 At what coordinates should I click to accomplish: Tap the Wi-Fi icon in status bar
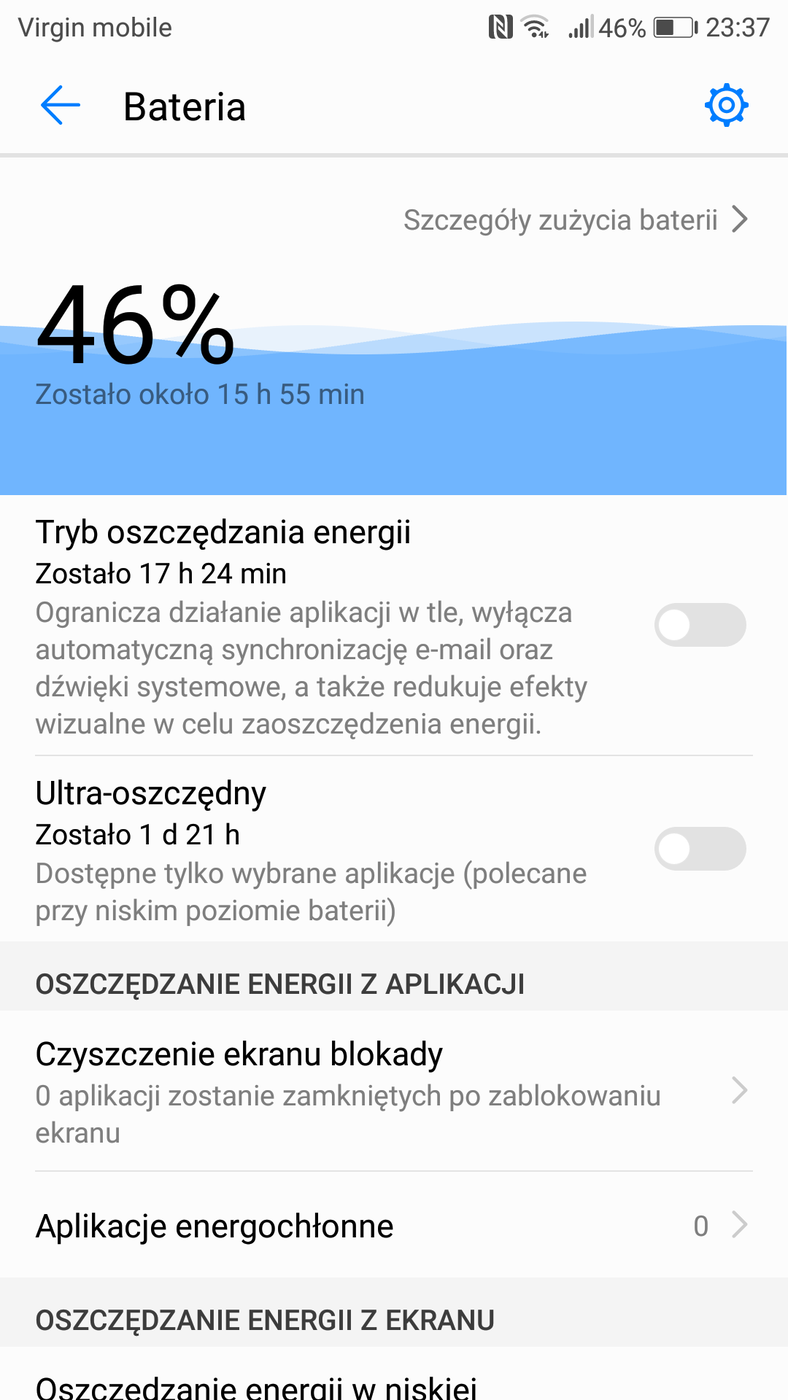click(x=537, y=26)
